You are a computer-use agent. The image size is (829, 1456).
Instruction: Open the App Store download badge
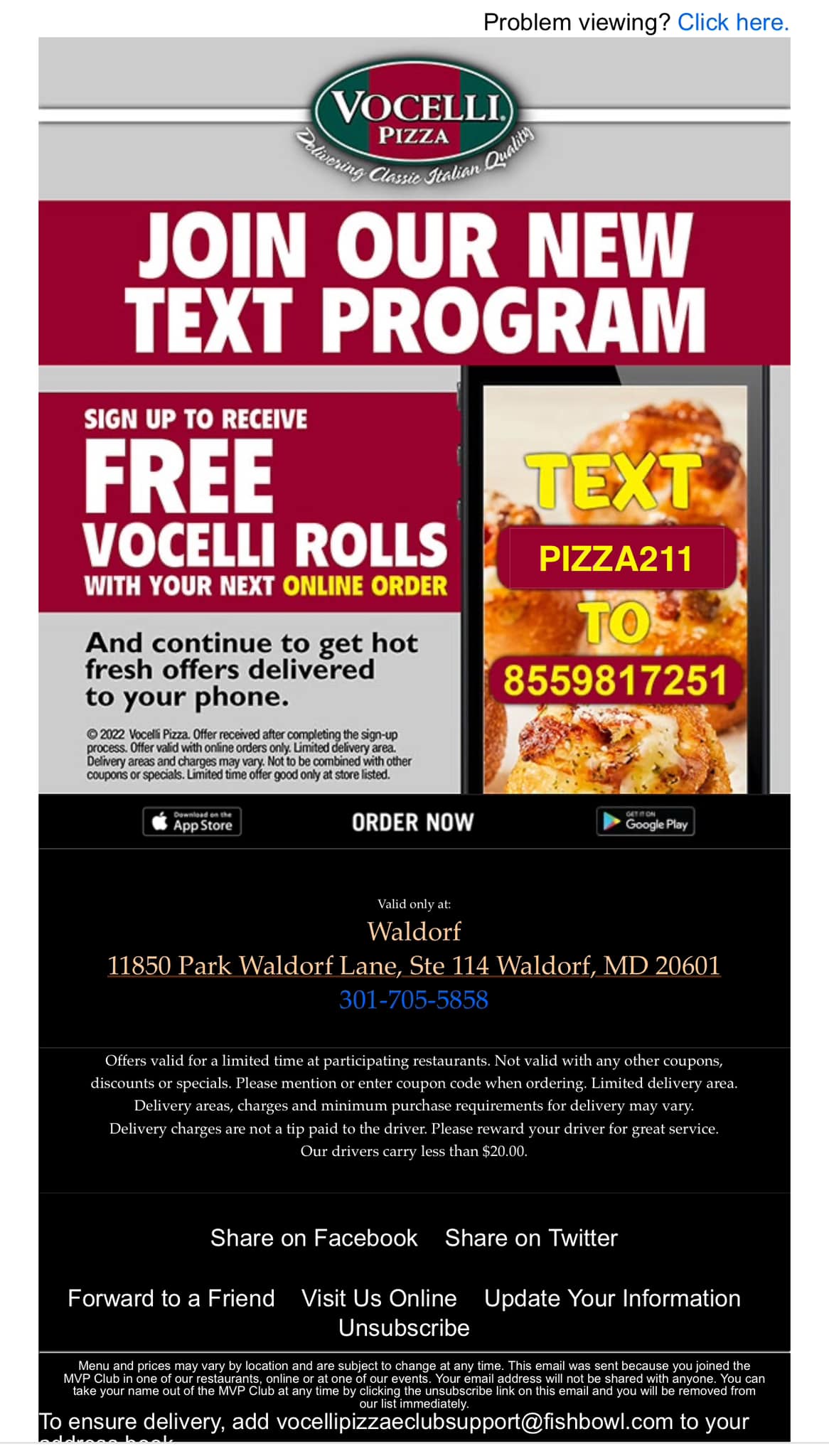click(192, 822)
